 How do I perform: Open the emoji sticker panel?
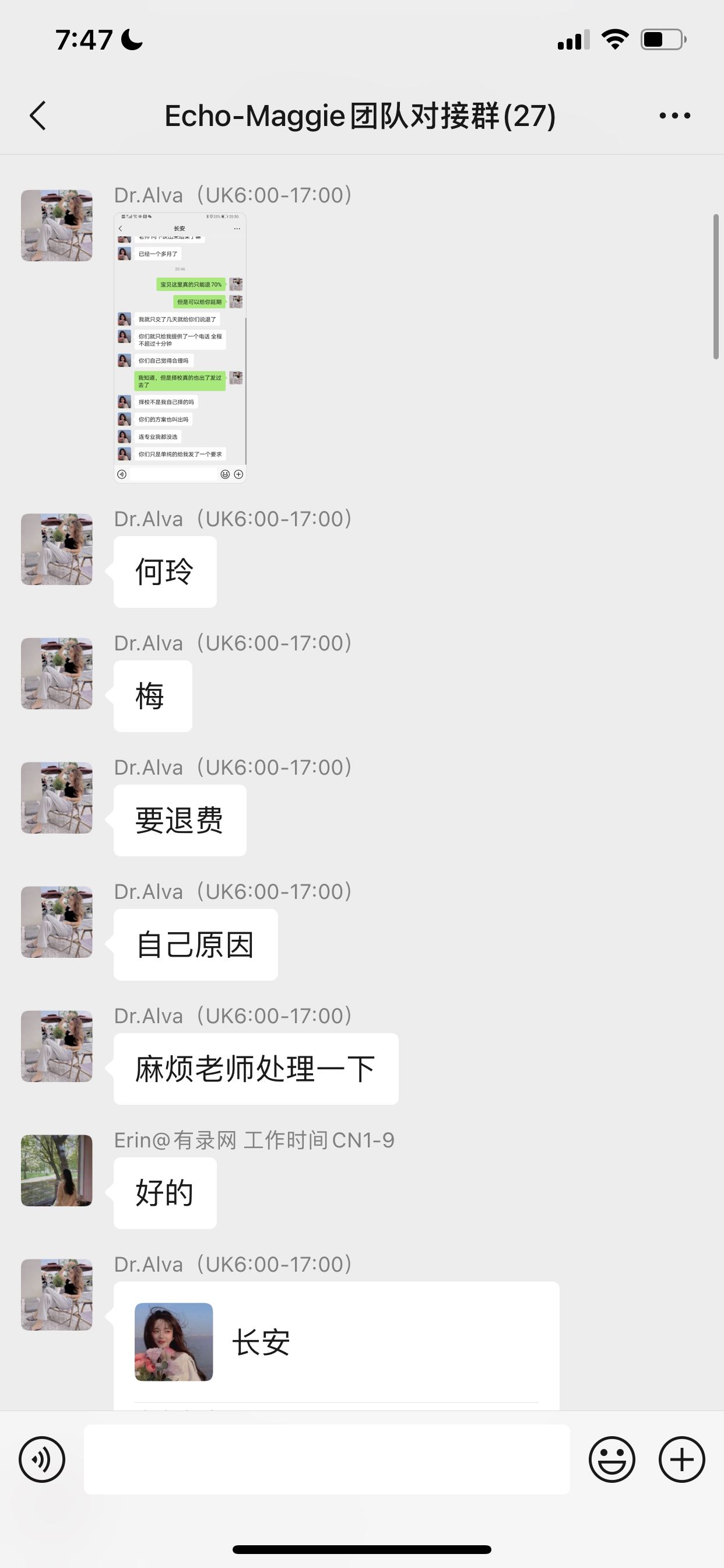point(611,1459)
